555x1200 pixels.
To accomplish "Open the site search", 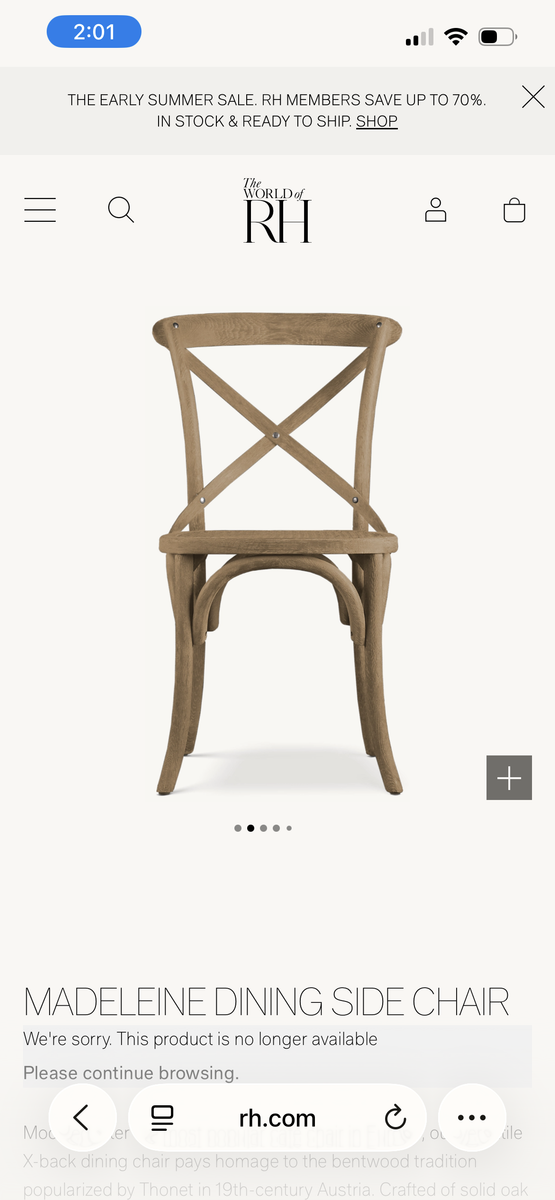I will tap(121, 210).
